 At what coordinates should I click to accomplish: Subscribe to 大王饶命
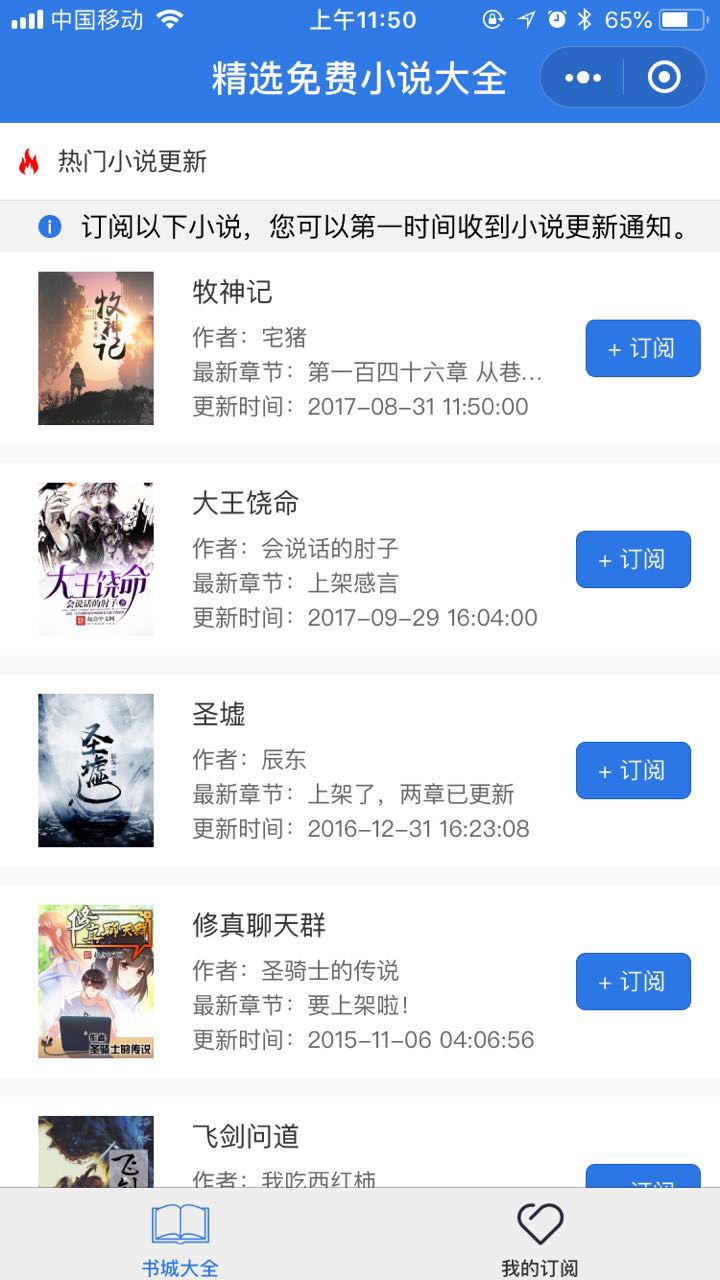point(633,559)
